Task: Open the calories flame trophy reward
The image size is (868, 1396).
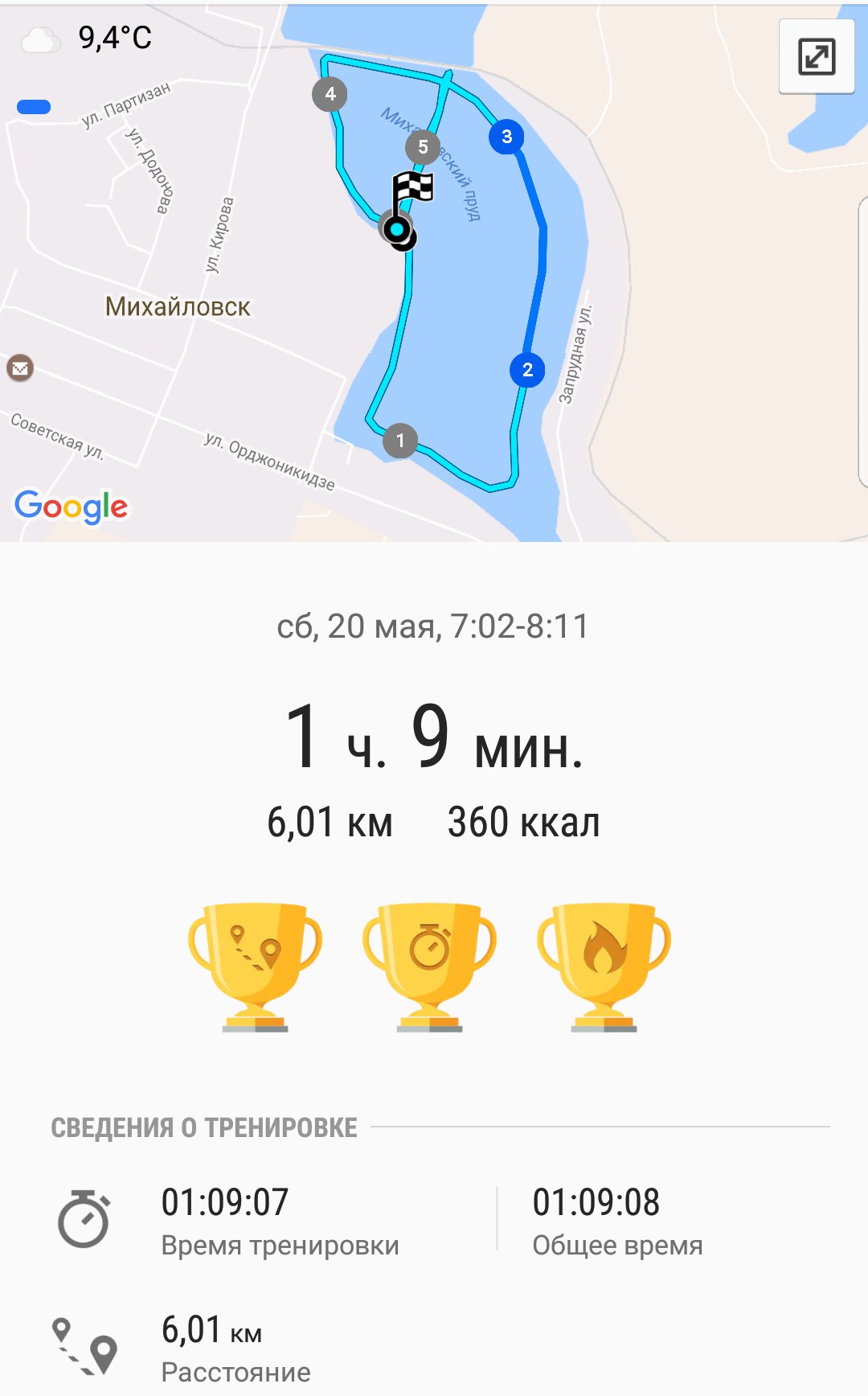Action: click(604, 967)
